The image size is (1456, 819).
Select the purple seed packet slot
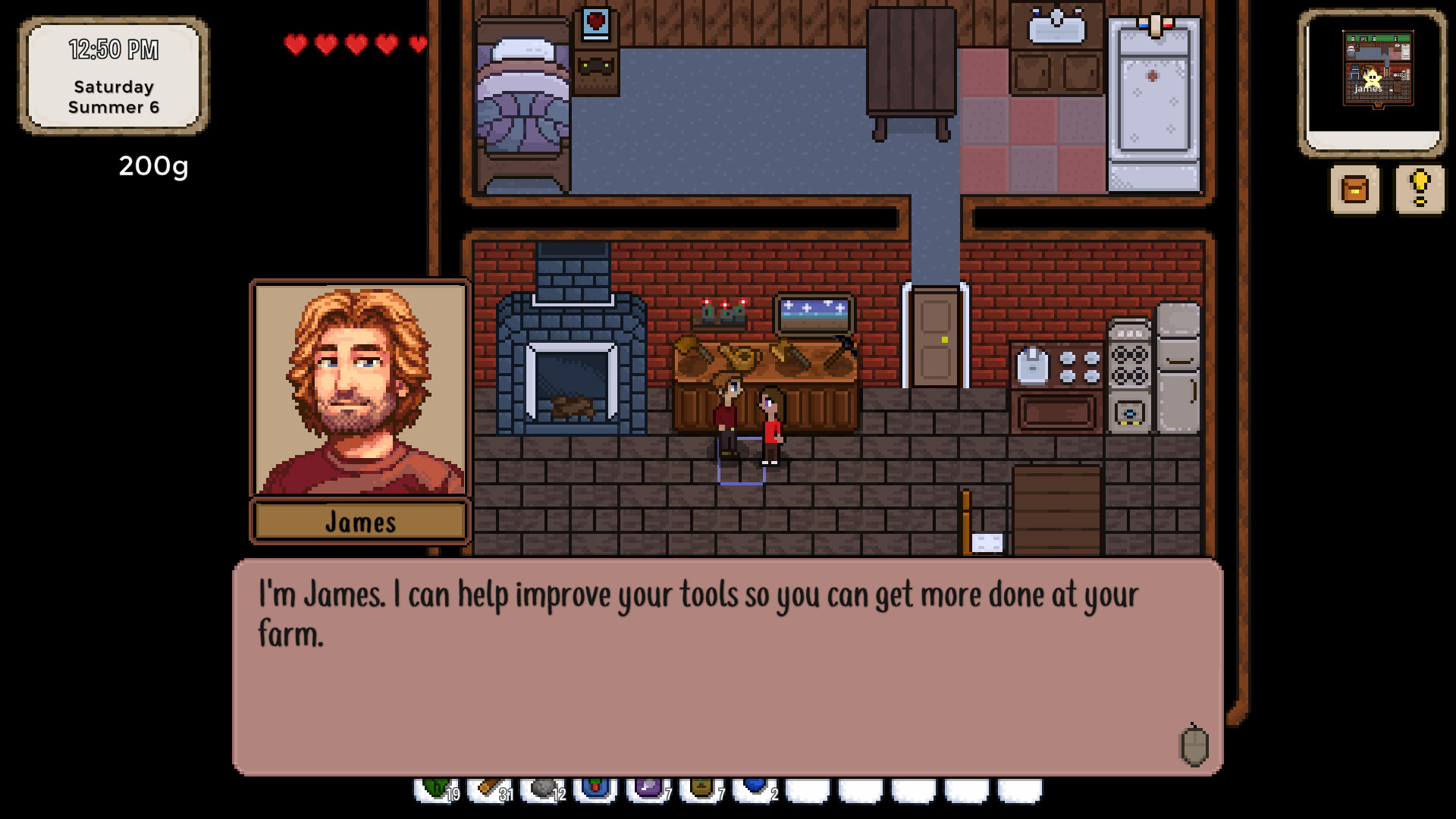[648, 790]
